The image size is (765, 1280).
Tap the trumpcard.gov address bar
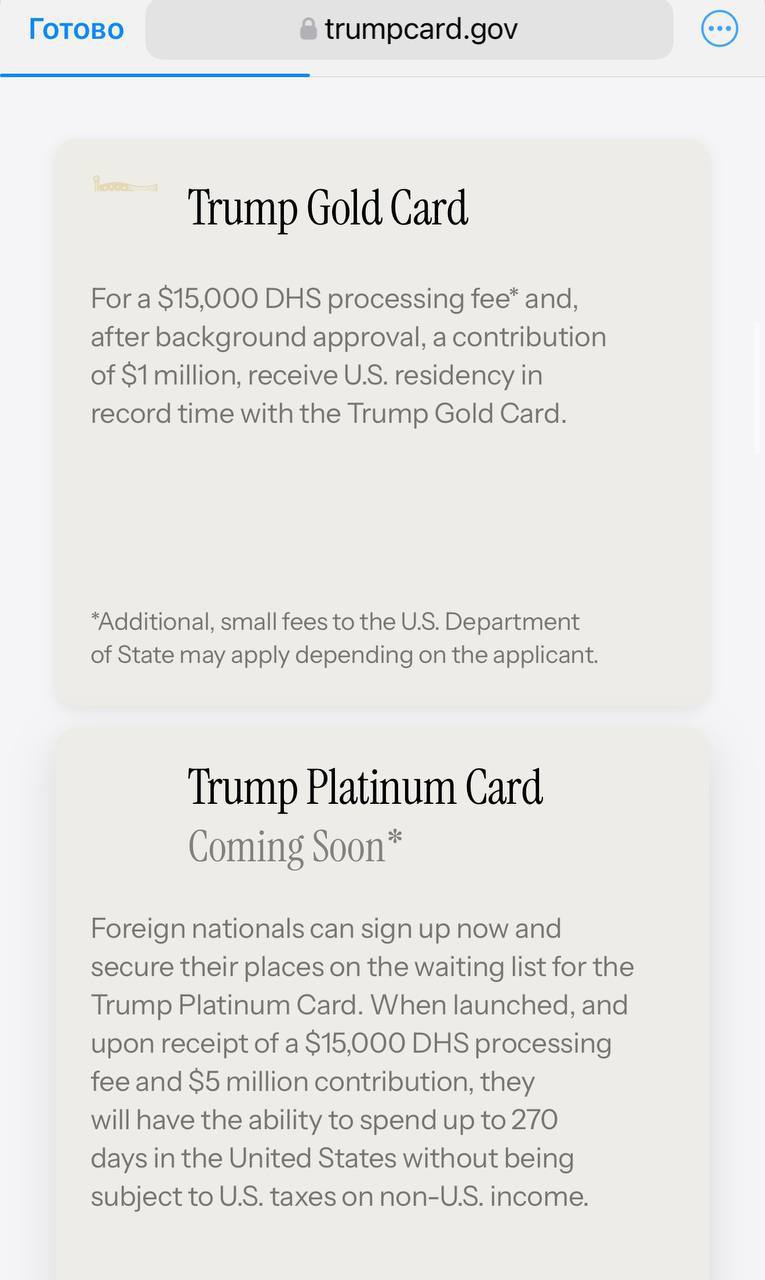coord(409,29)
